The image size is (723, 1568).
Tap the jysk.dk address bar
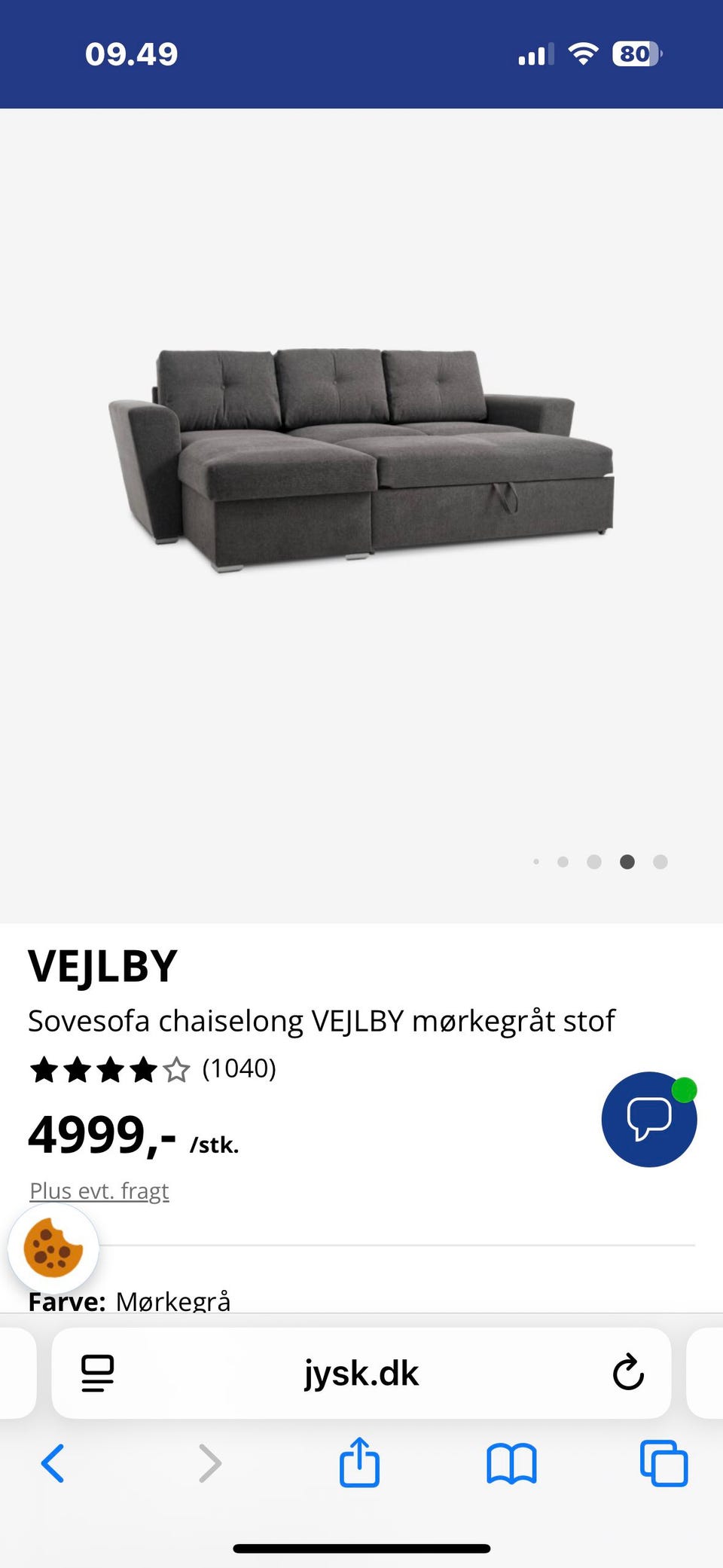coord(361,1373)
